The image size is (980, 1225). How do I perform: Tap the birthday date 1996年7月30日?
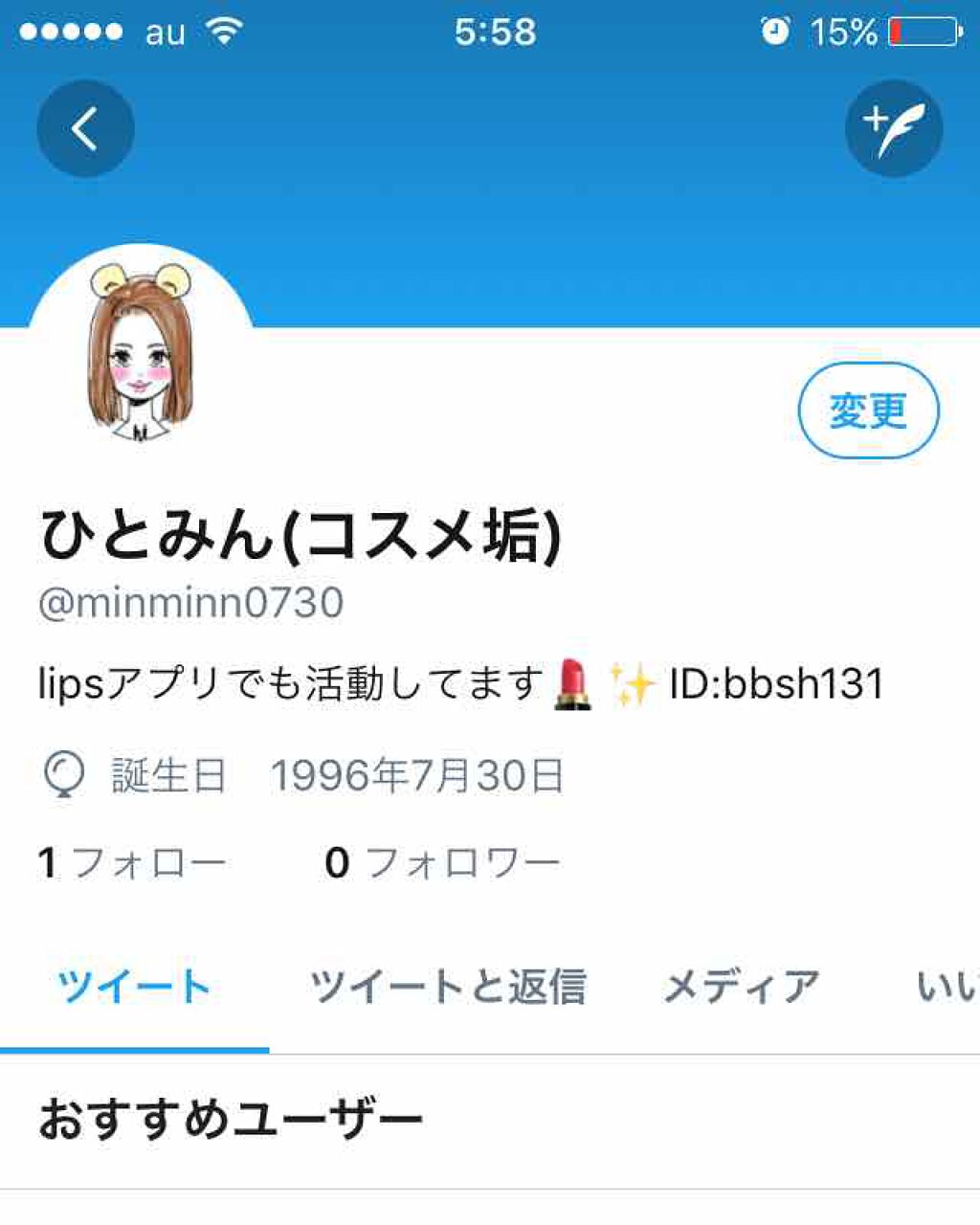[x=417, y=777]
